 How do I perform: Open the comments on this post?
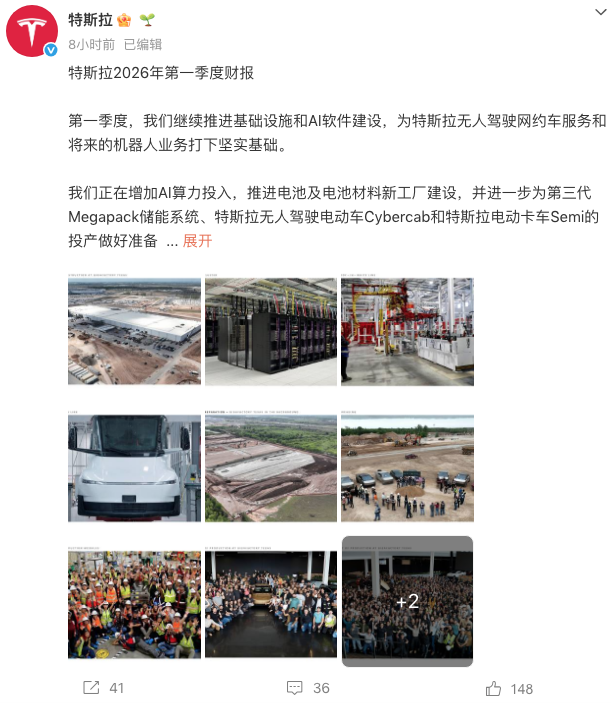[x=308, y=688]
